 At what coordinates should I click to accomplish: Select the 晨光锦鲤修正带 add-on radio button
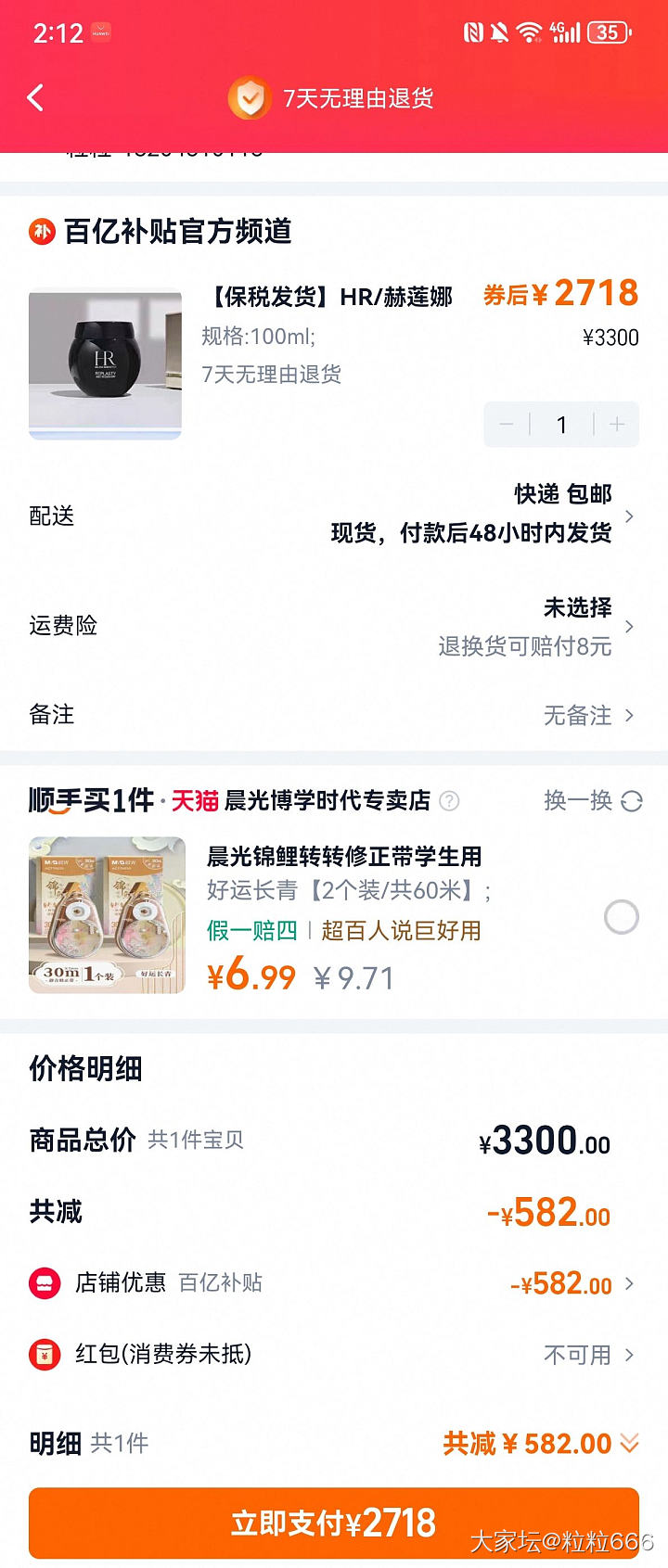point(622,917)
